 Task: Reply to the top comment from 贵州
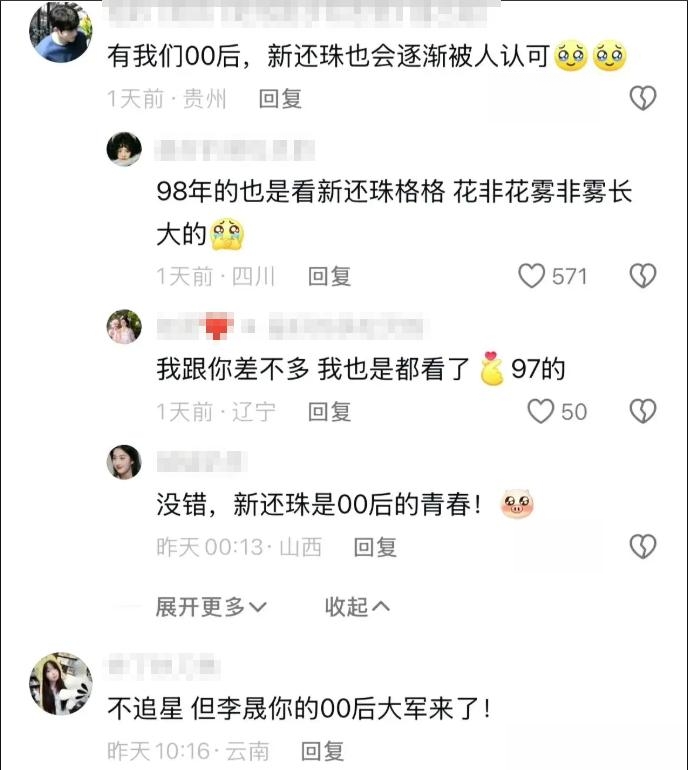pos(280,99)
